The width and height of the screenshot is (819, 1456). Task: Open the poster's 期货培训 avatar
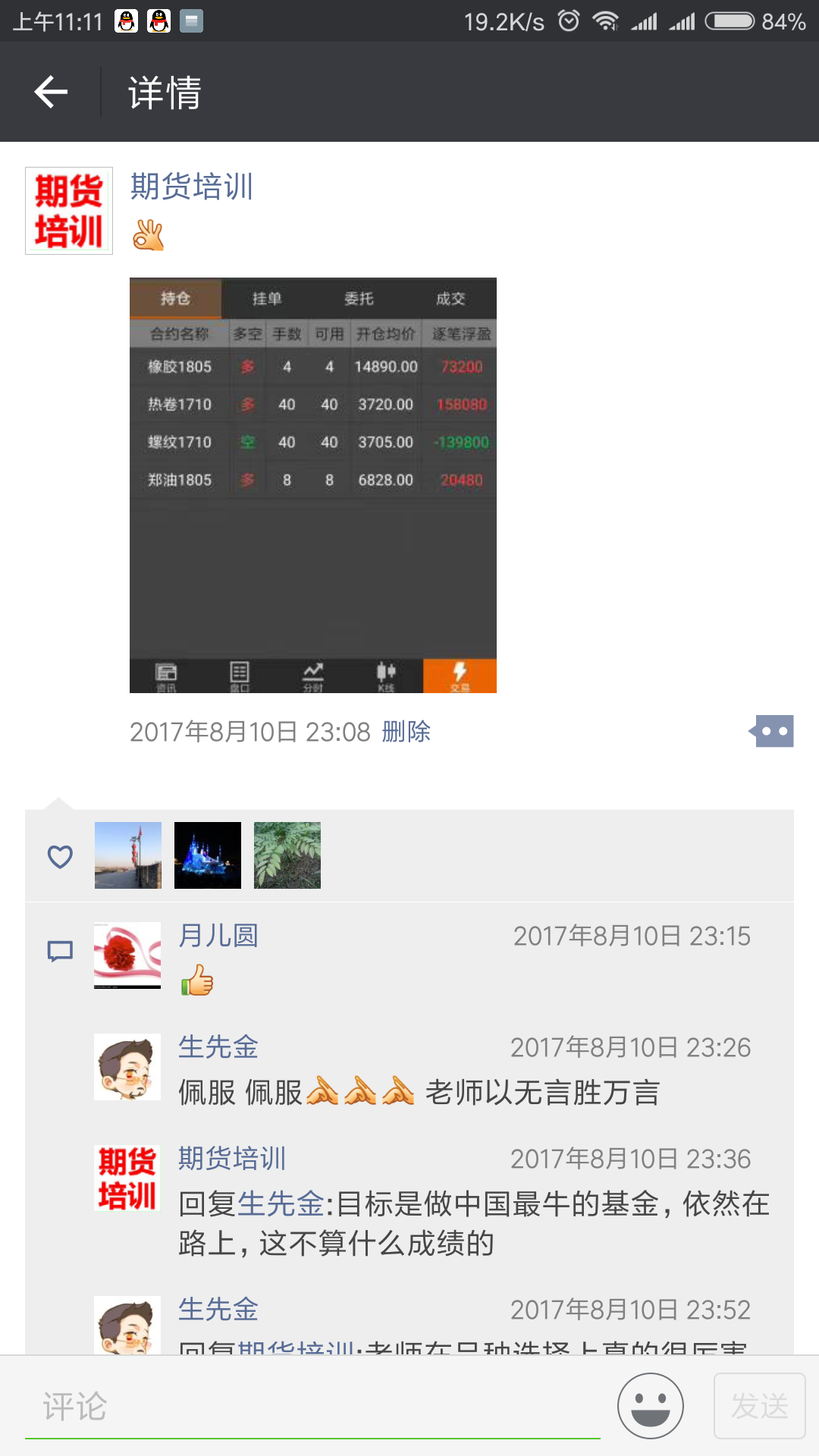click(x=69, y=211)
